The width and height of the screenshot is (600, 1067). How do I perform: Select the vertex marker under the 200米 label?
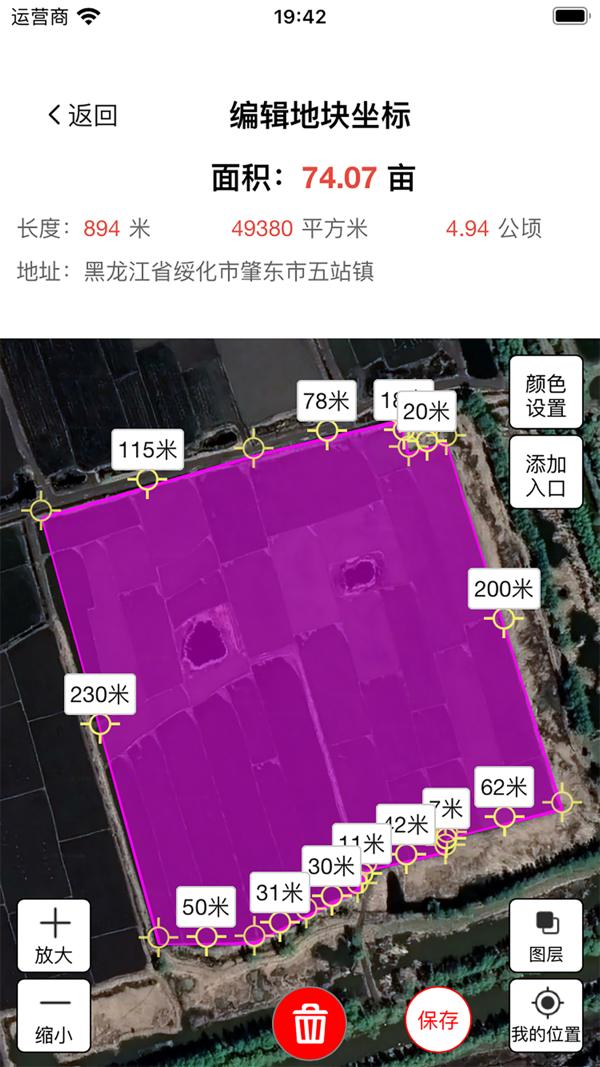tap(505, 620)
